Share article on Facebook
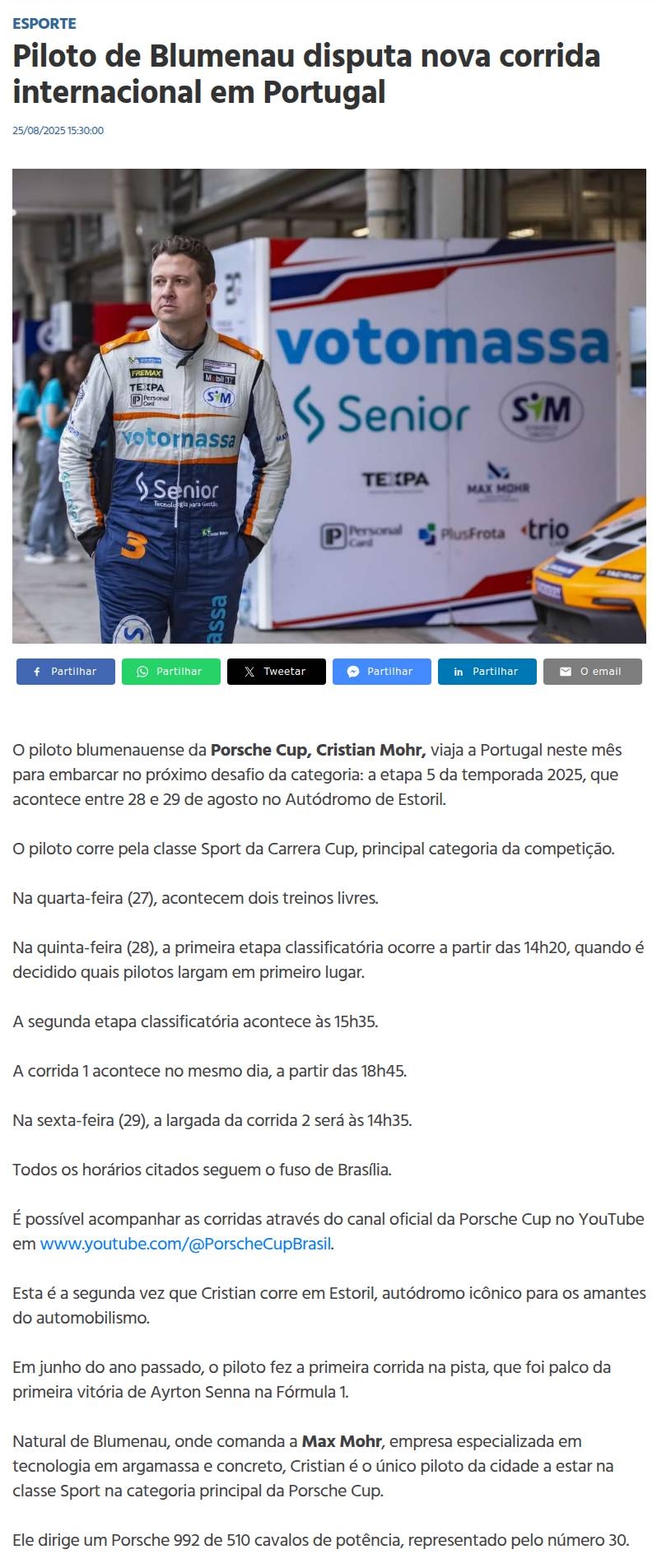The height and width of the screenshot is (1568, 657). [x=66, y=672]
